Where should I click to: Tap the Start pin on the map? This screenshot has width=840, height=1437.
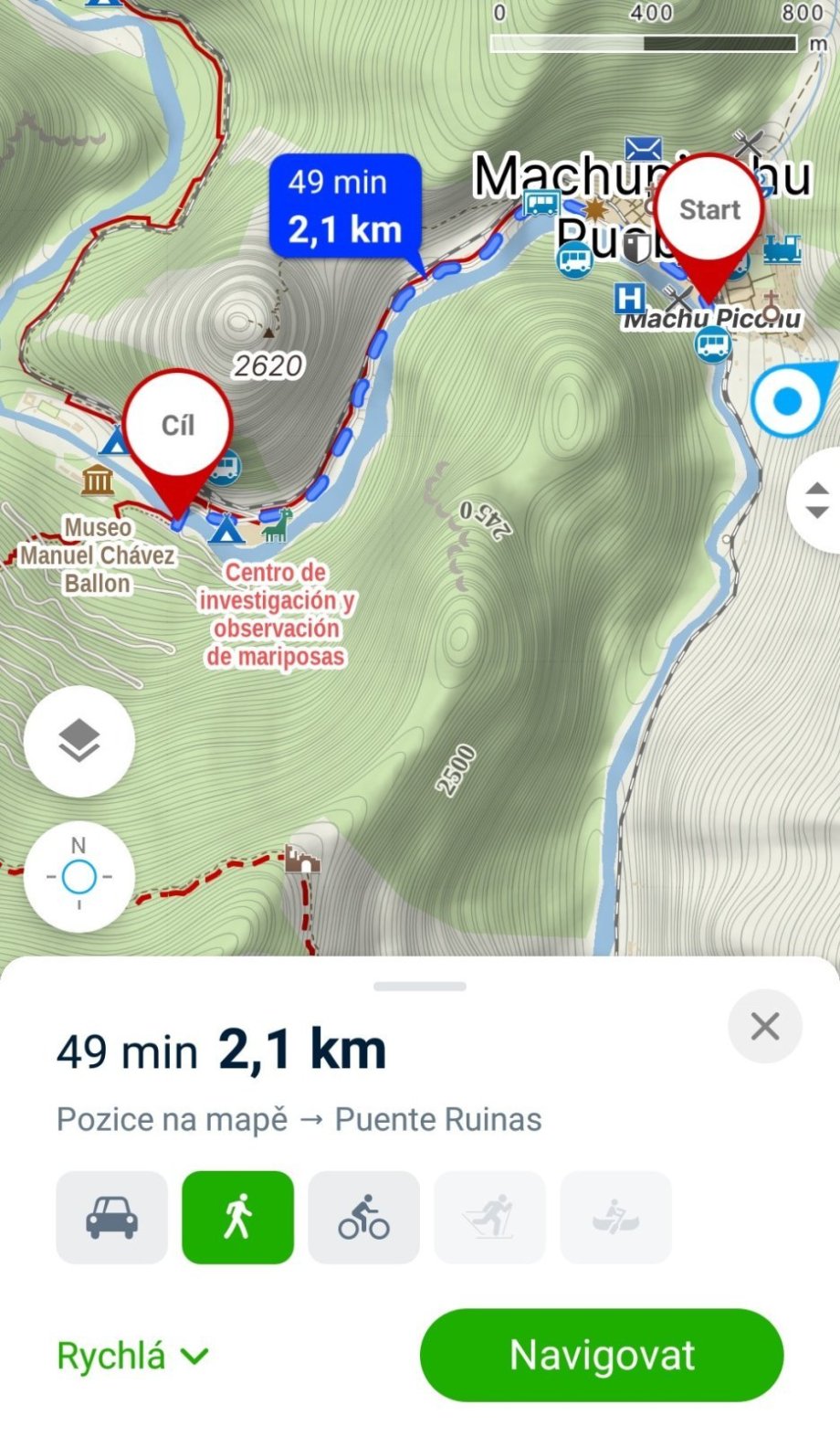point(709,212)
